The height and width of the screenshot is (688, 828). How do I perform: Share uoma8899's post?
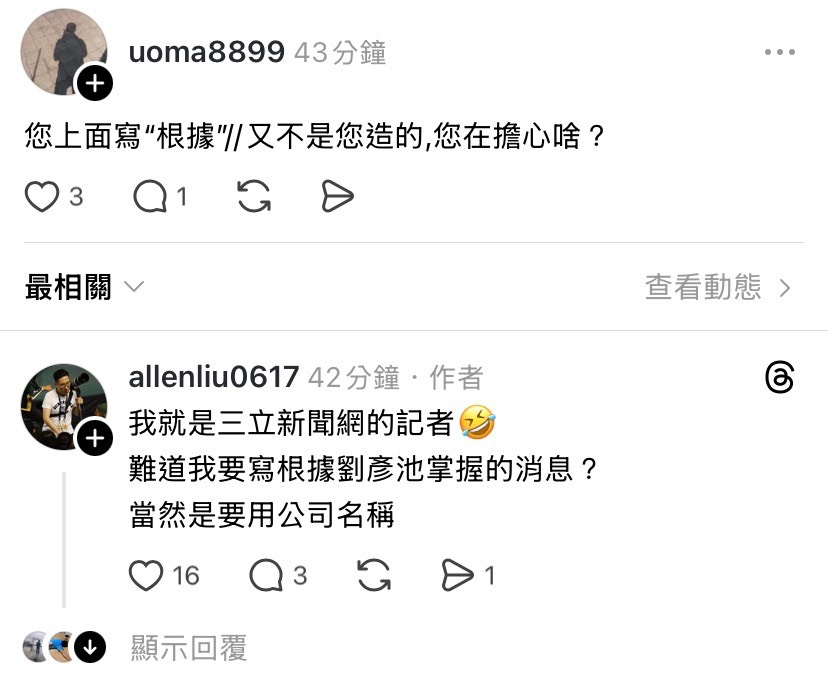(337, 197)
